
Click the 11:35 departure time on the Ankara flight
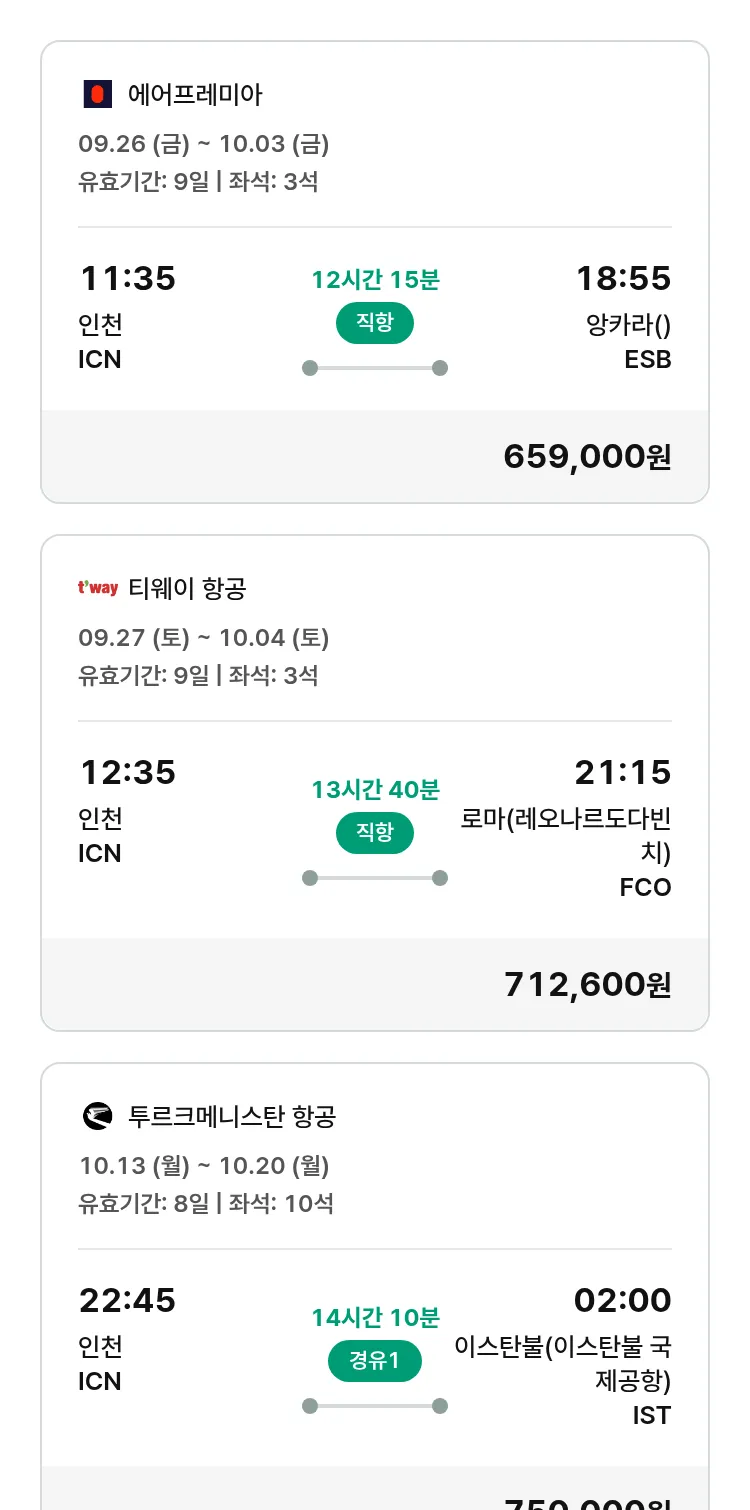point(128,279)
